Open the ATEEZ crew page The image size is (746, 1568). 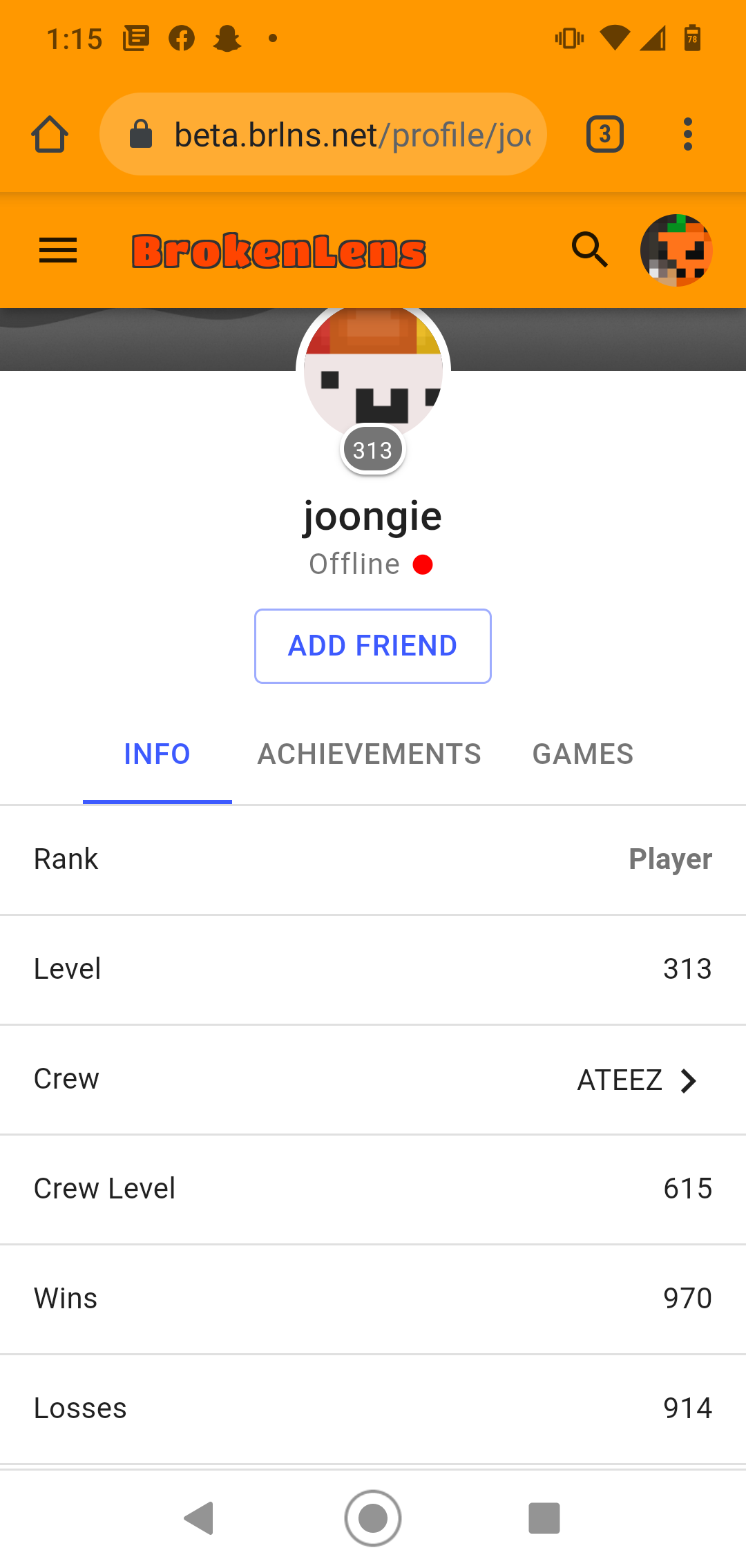click(373, 1080)
